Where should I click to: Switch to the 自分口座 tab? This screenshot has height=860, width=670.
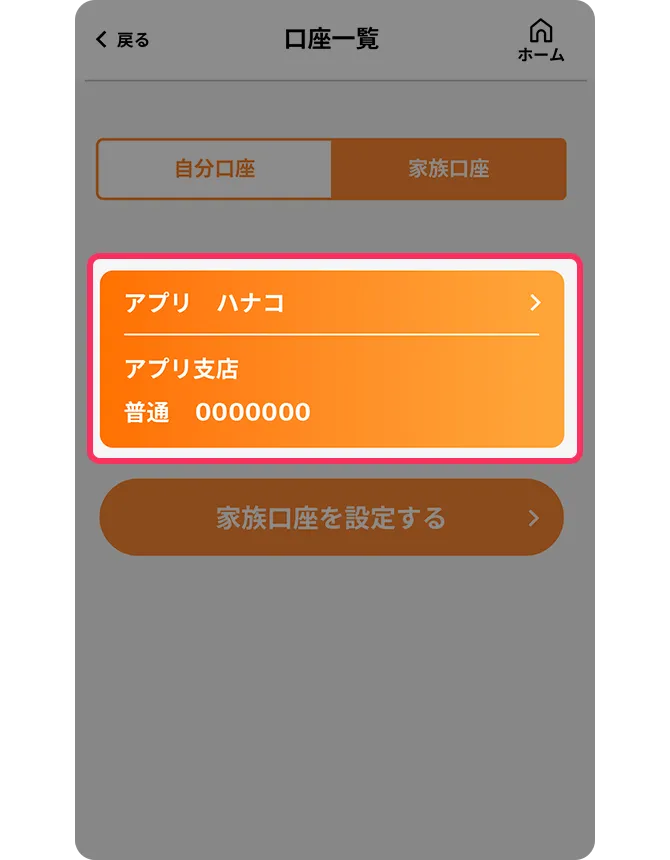pos(215,169)
